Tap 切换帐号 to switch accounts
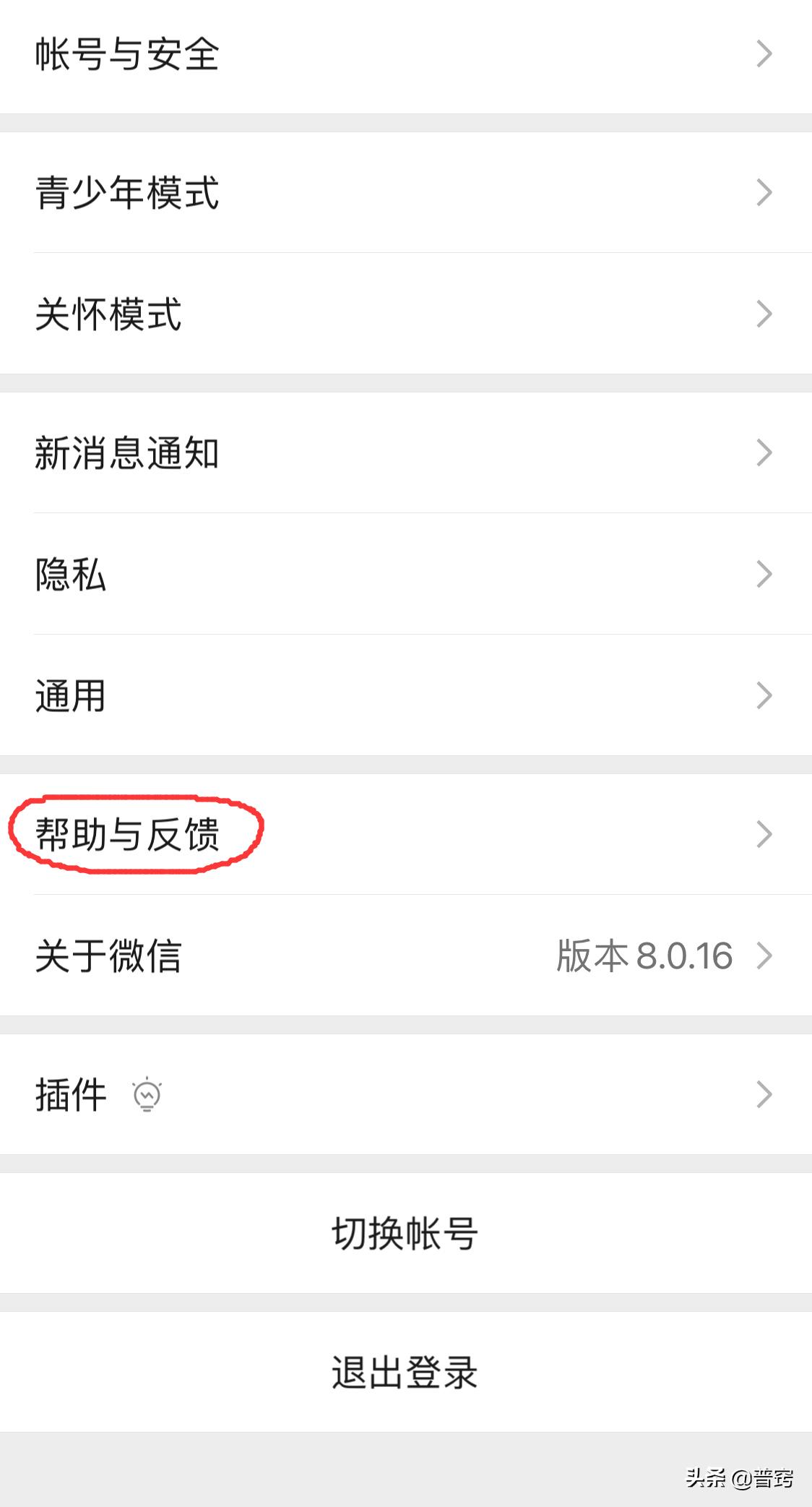This screenshot has width=812, height=1507. tap(406, 1235)
